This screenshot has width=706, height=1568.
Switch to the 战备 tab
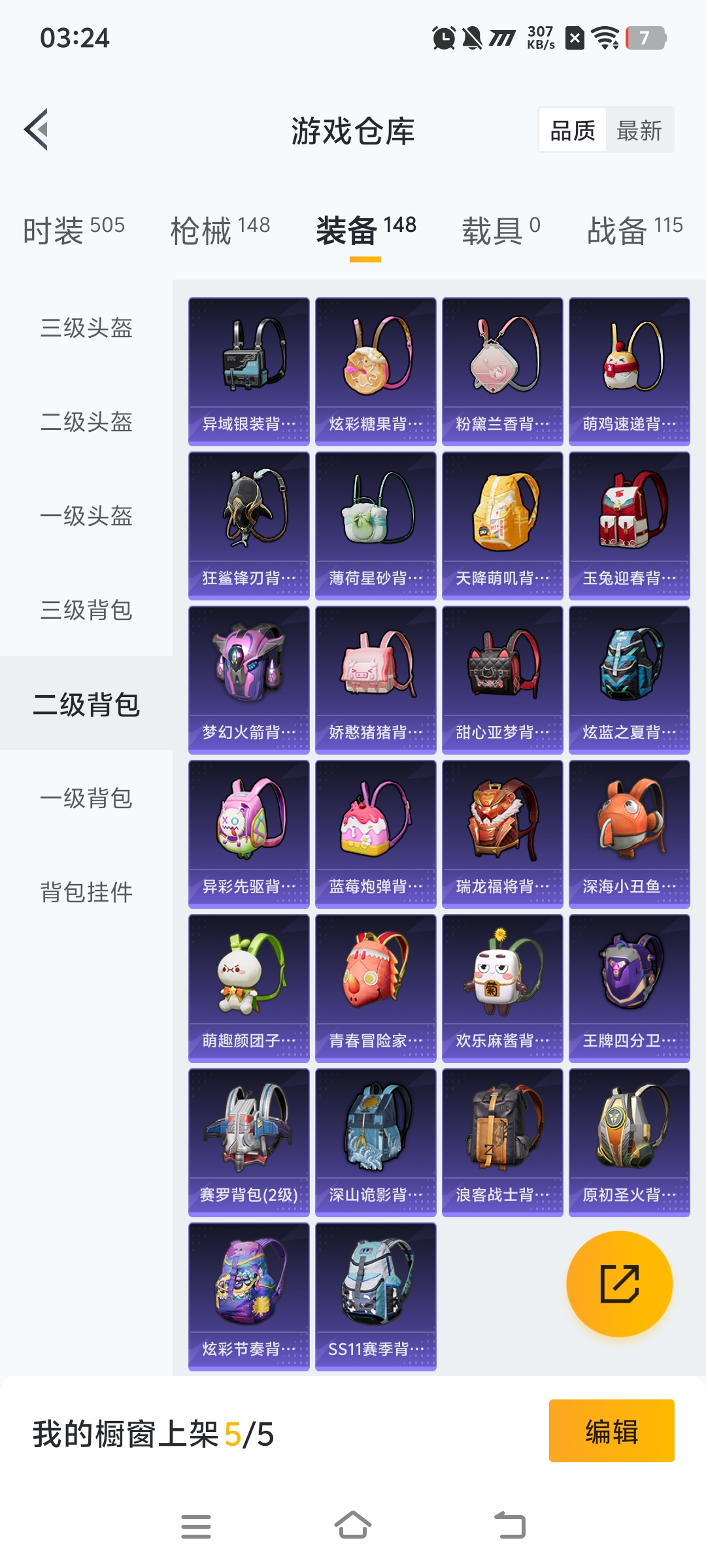tap(634, 230)
